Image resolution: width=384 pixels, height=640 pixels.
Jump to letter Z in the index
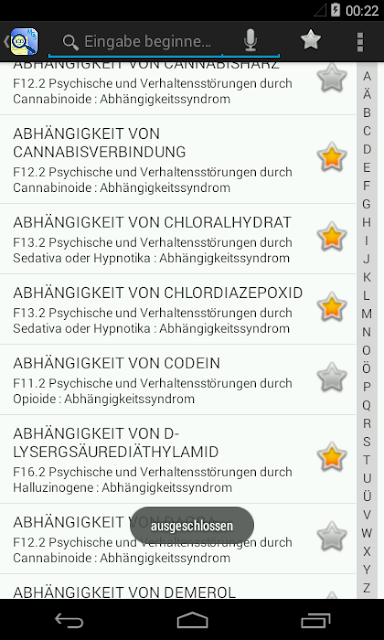pos(366,588)
